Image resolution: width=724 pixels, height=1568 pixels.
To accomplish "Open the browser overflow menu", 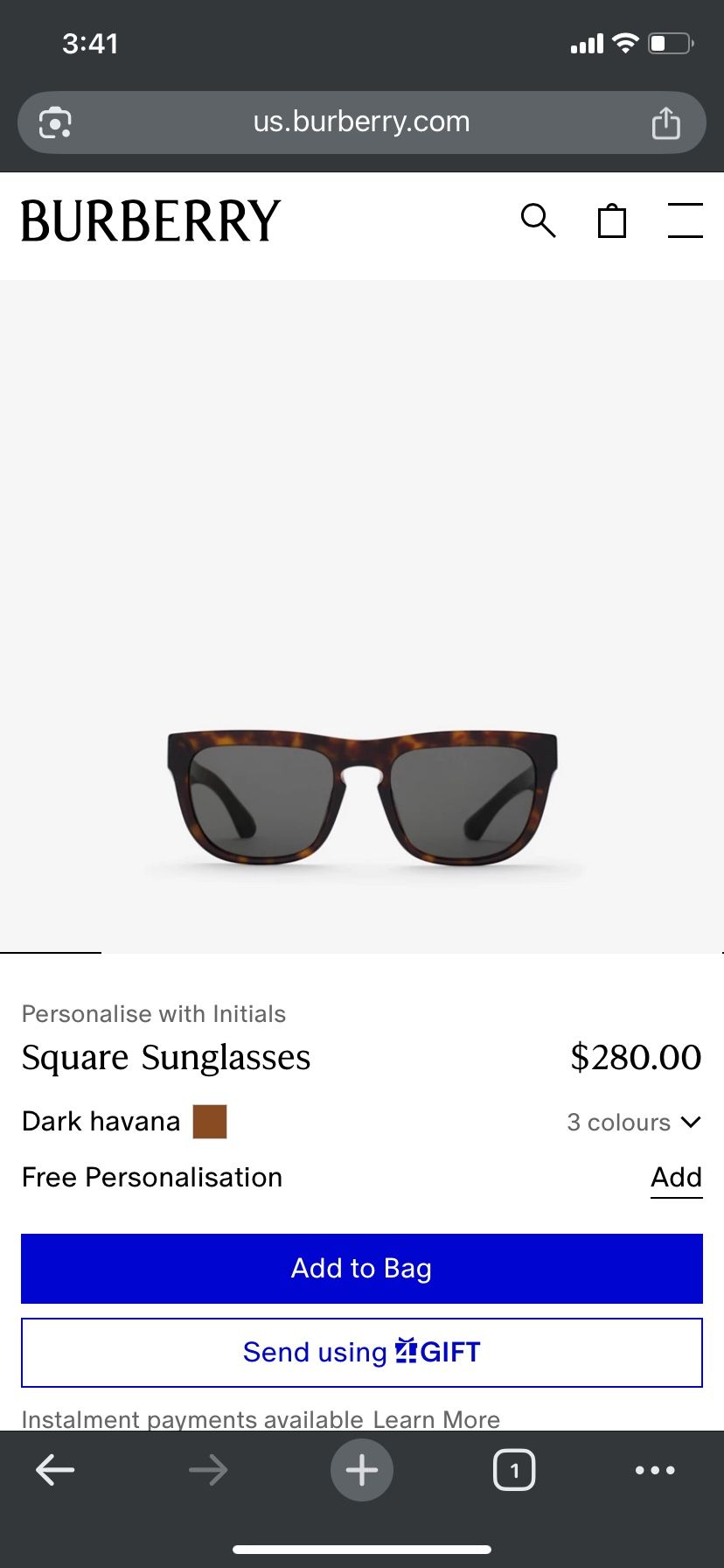I will tap(655, 1470).
